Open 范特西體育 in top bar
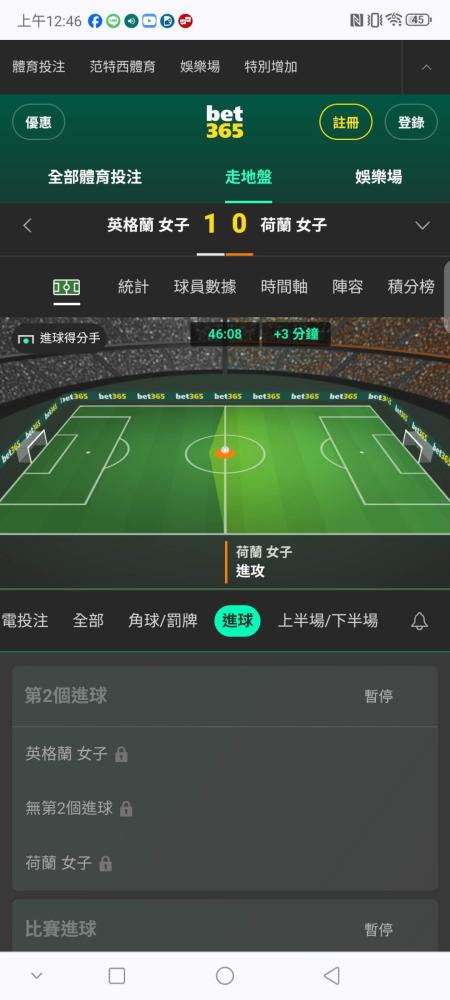Viewport: 450px width, 1000px height. [122, 67]
